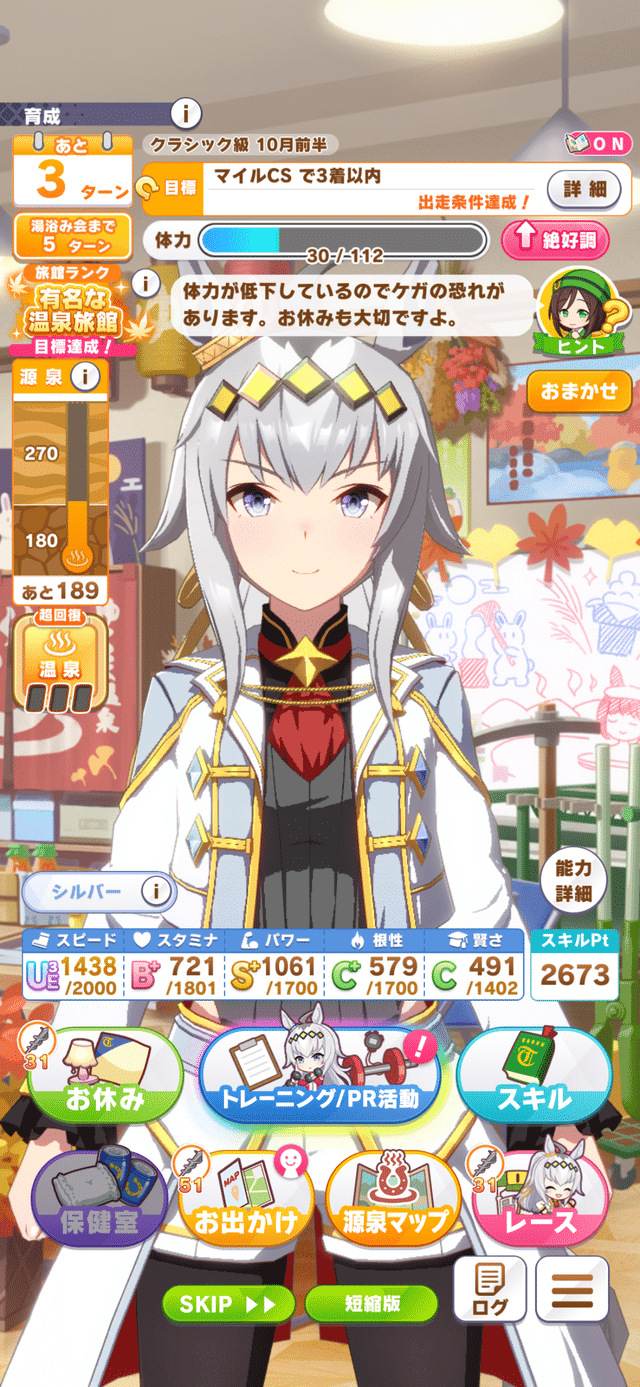640x1387 pixels.
Task: Open the hamburger menu
Action: pos(572,1289)
